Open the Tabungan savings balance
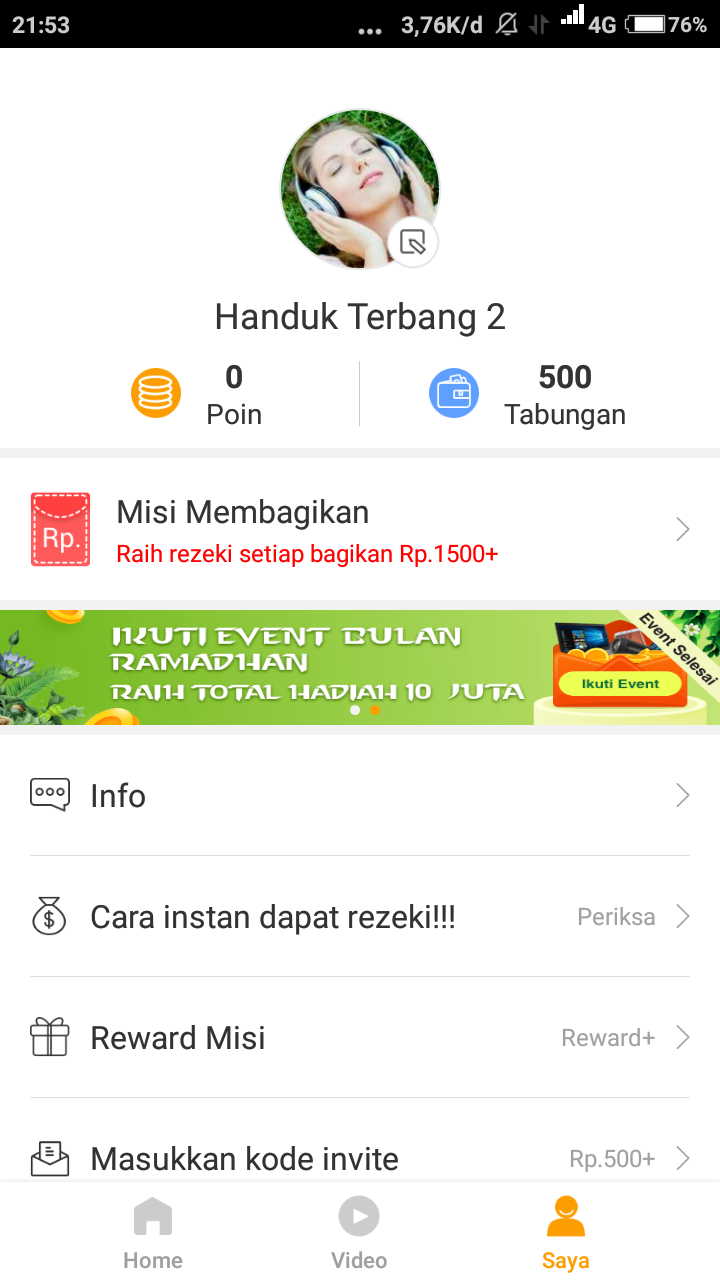Screen dimensions: 720x1280 528,394
